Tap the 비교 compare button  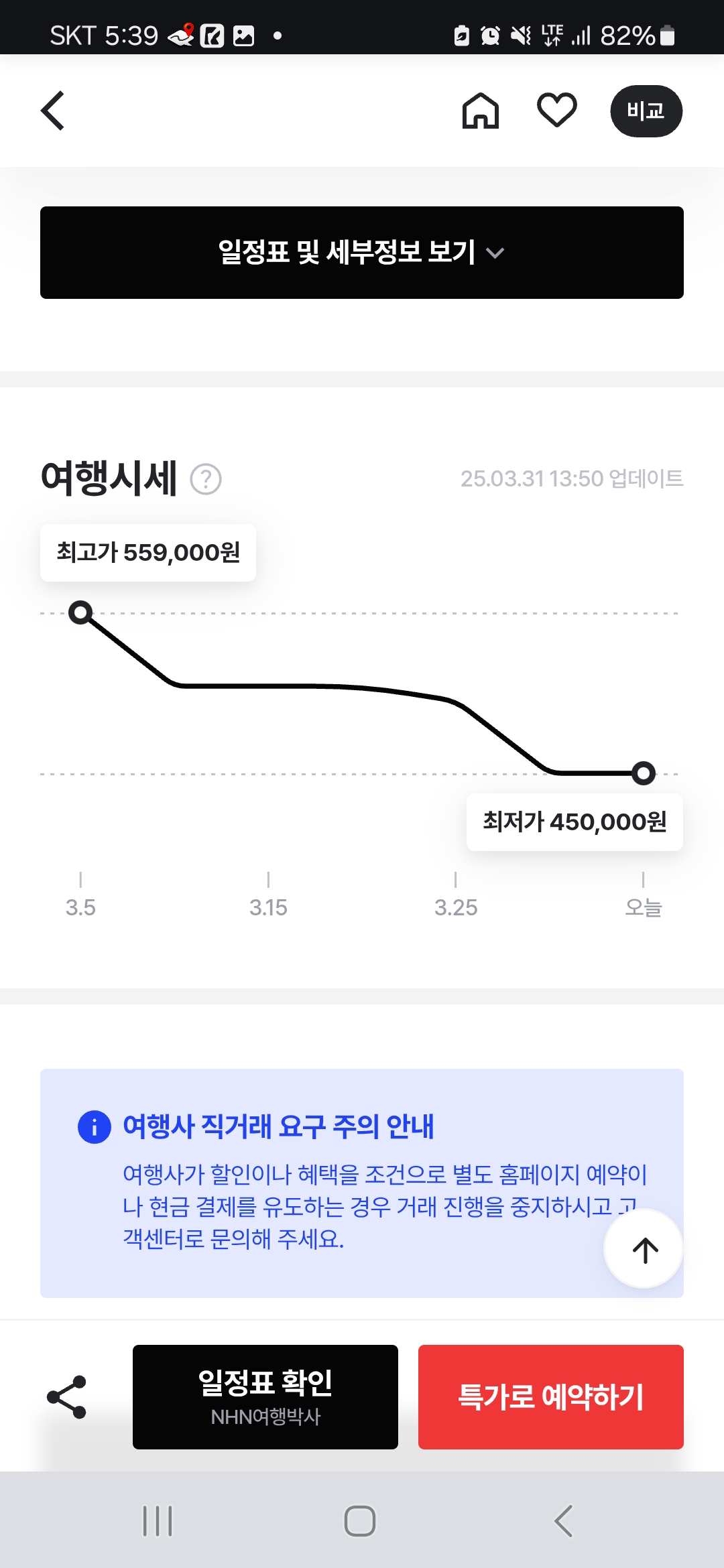point(646,111)
